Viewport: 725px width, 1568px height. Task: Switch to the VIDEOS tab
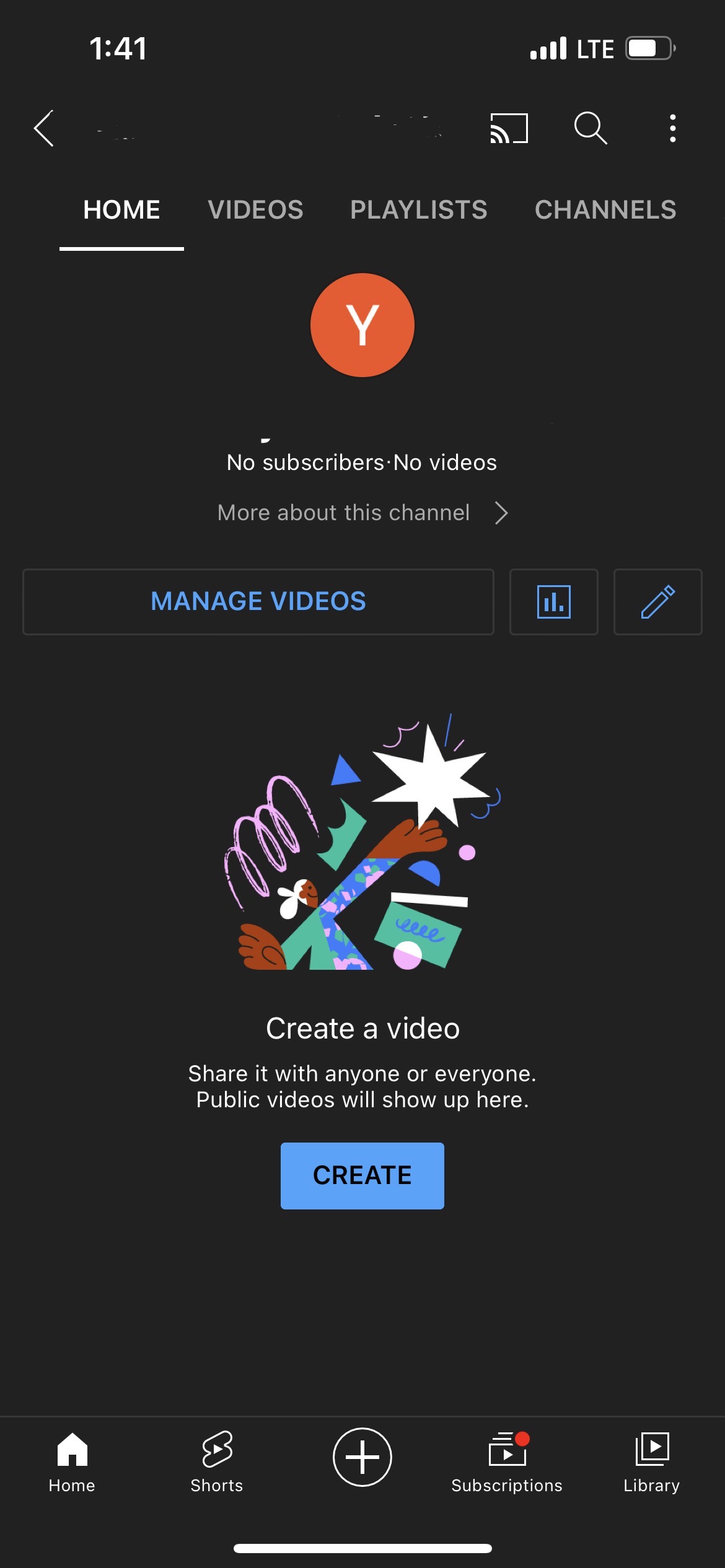(x=255, y=210)
